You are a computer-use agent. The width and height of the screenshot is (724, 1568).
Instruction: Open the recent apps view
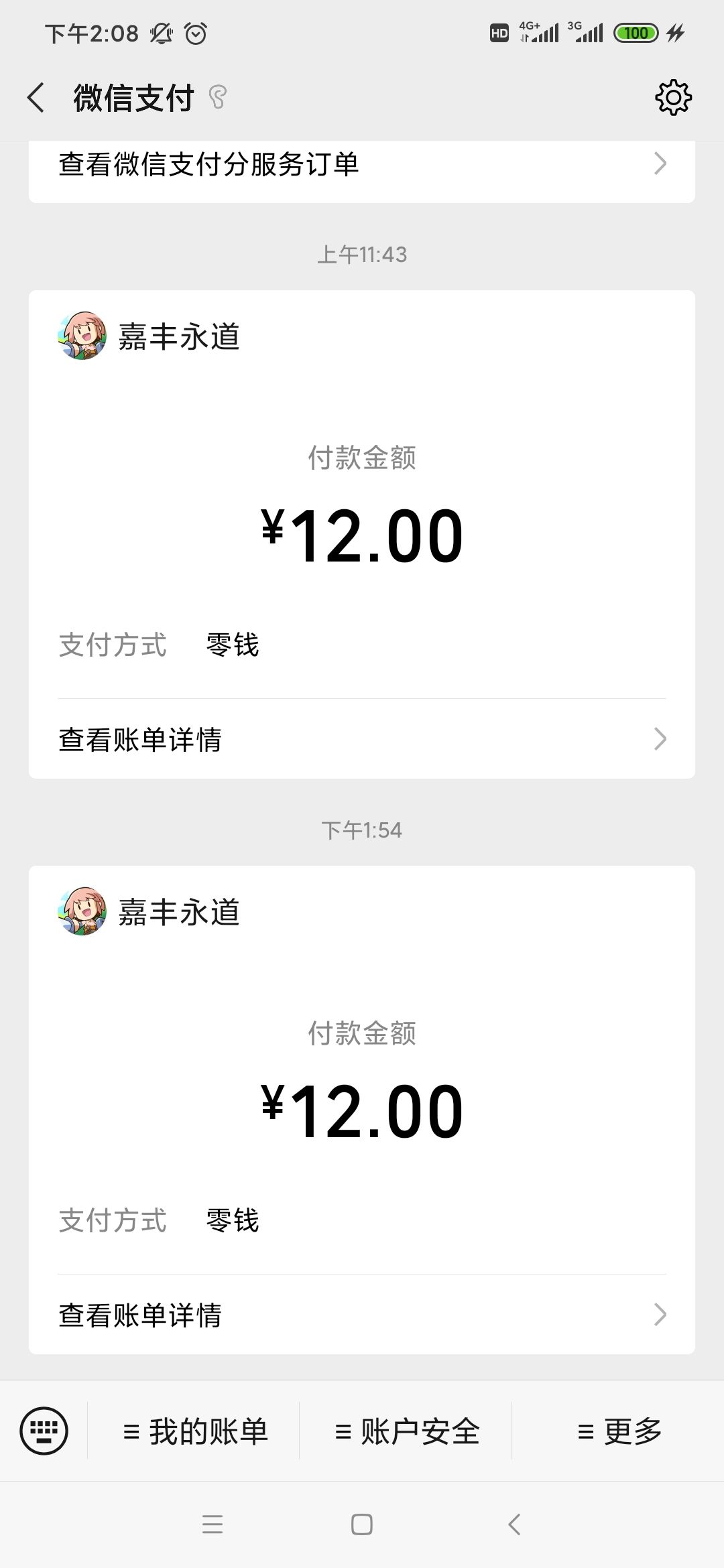click(x=212, y=1524)
